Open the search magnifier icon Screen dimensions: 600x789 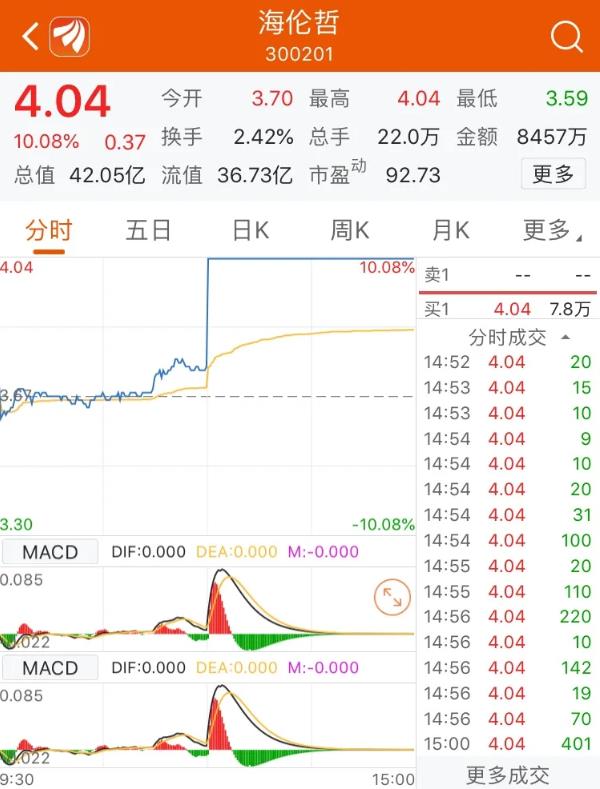(x=566, y=38)
